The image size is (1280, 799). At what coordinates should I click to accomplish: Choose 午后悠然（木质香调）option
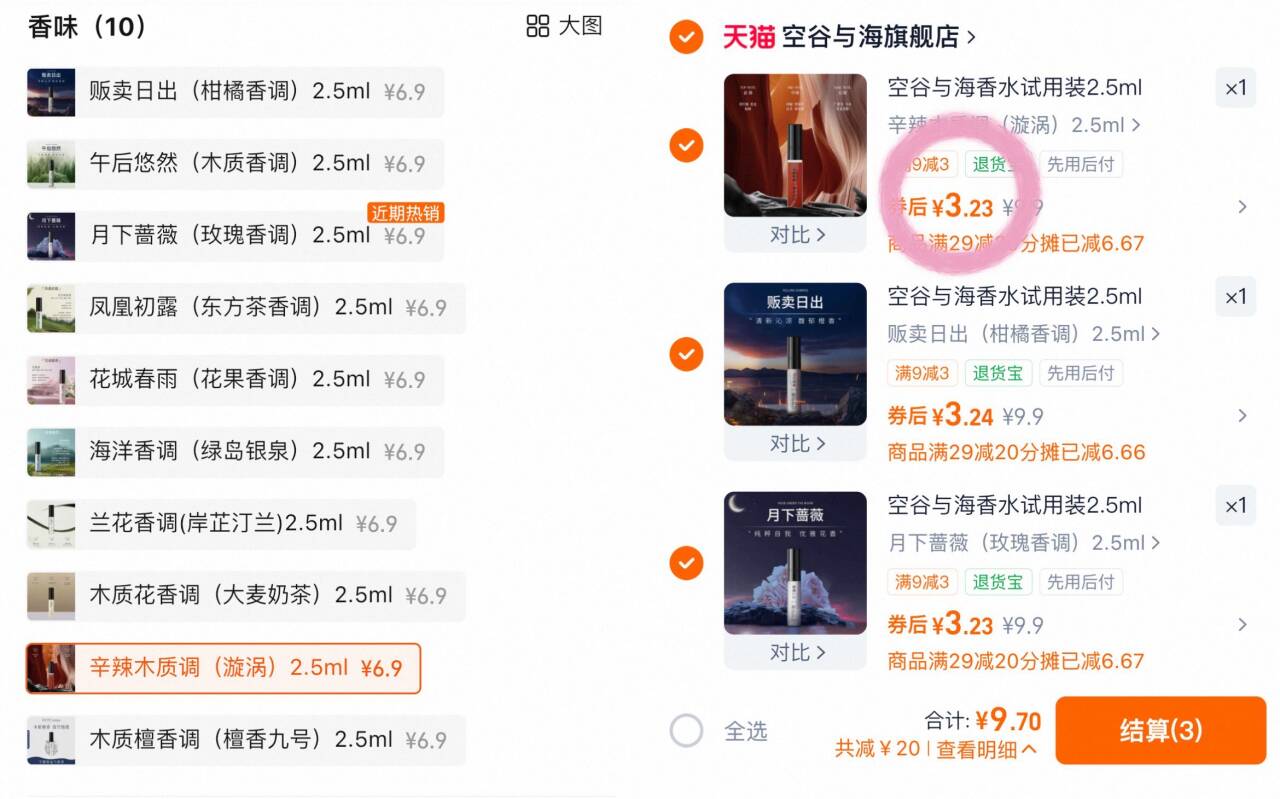click(x=235, y=164)
